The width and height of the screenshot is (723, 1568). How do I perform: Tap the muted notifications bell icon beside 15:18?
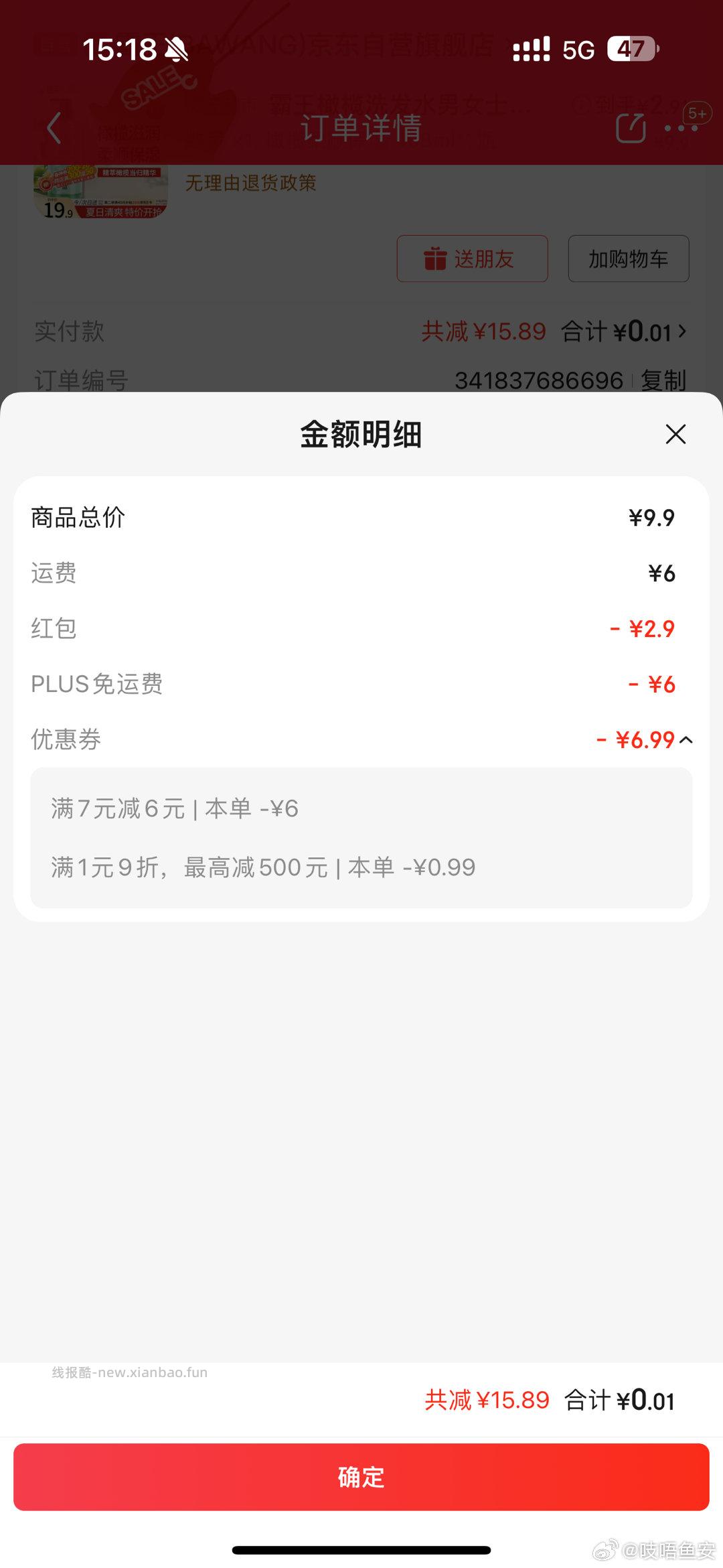pyautogui.click(x=175, y=48)
